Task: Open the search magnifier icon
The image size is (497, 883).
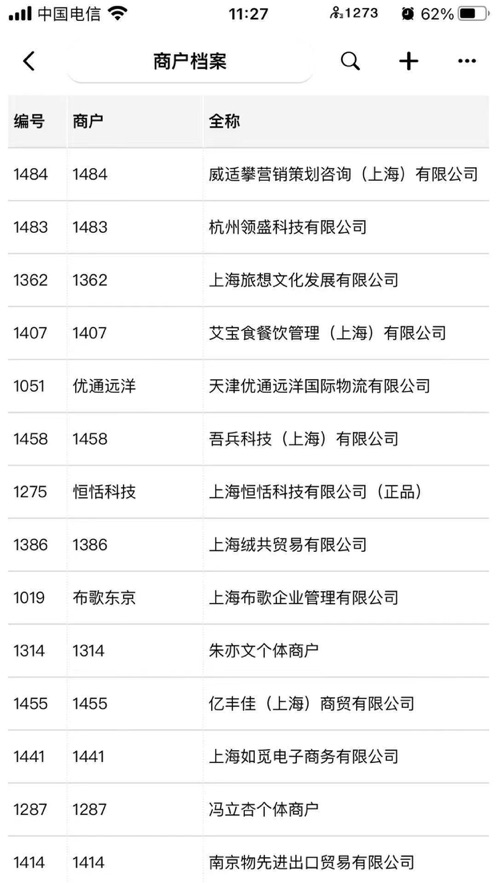Action: (x=350, y=61)
